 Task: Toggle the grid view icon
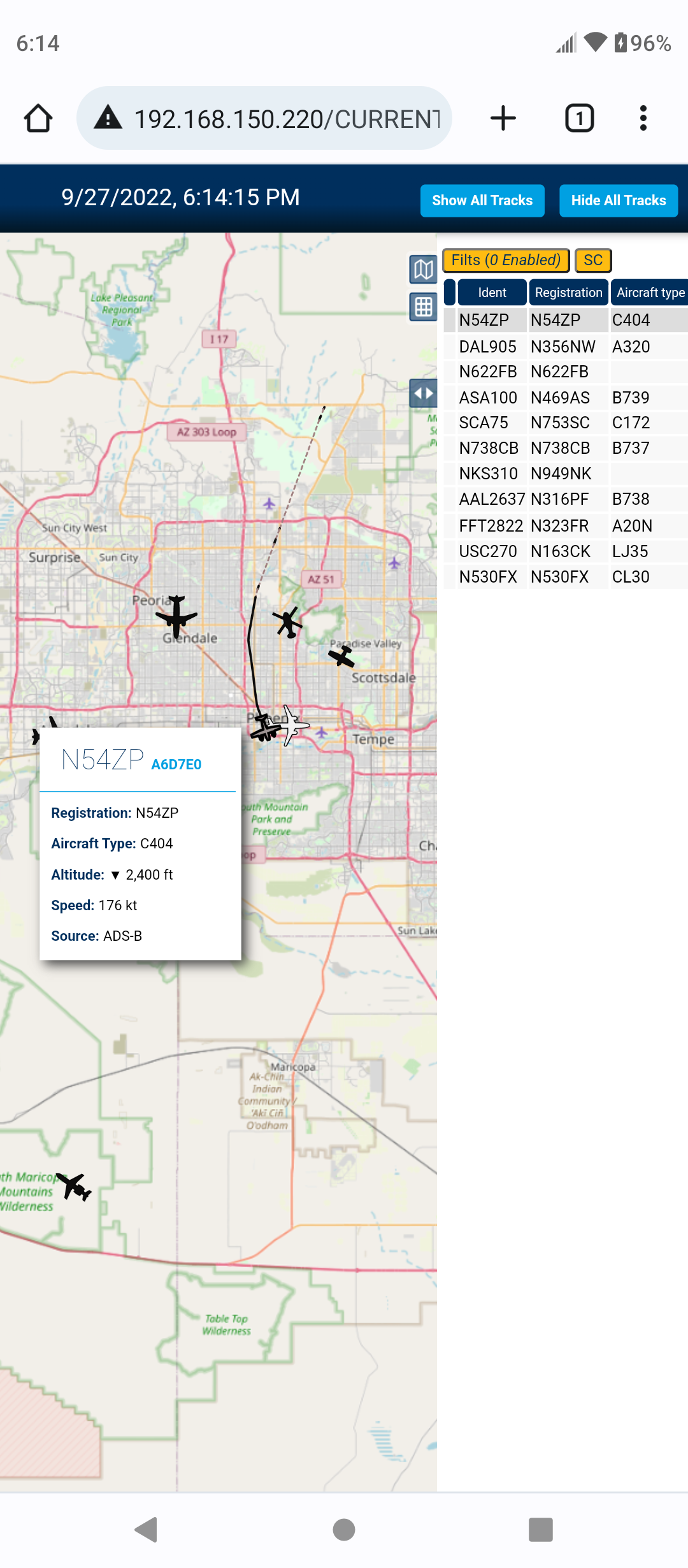tap(423, 307)
